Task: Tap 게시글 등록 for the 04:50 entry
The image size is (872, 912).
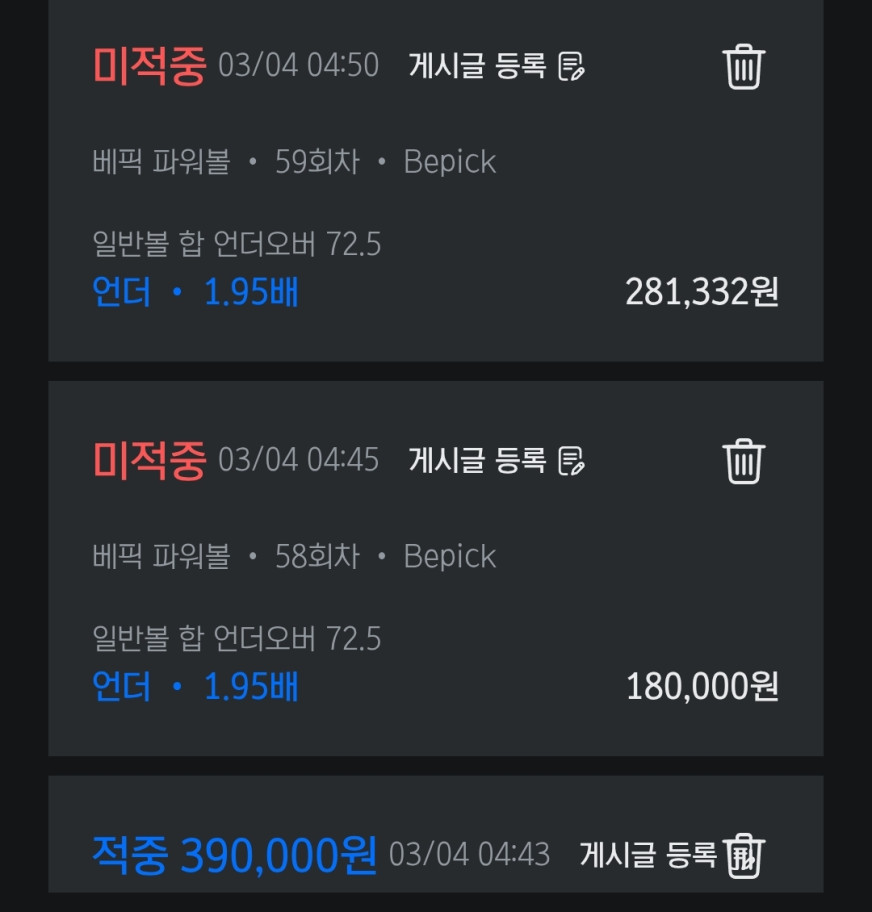Action: click(496, 66)
